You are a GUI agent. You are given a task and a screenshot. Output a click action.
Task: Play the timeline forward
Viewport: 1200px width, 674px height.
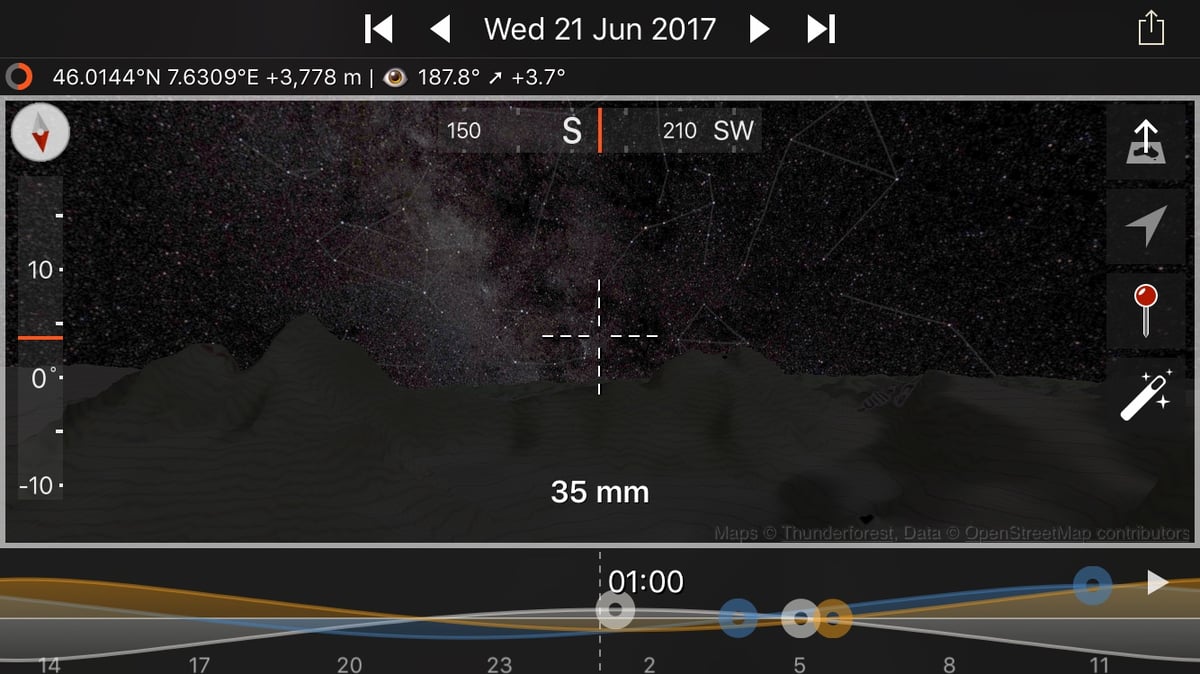tap(1157, 583)
